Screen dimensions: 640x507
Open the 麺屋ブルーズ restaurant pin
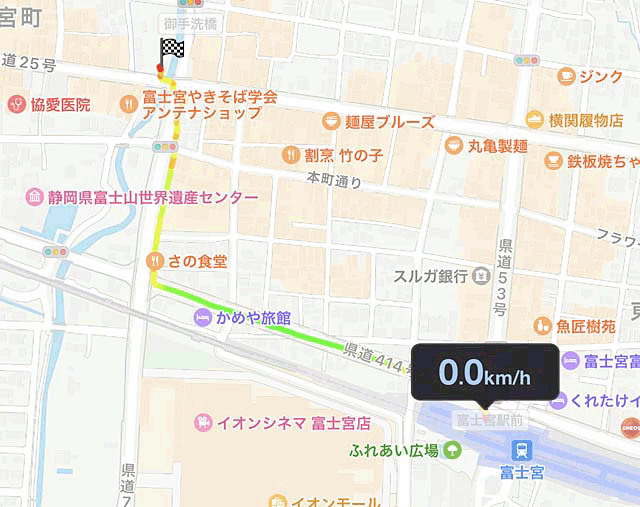(331, 122)
